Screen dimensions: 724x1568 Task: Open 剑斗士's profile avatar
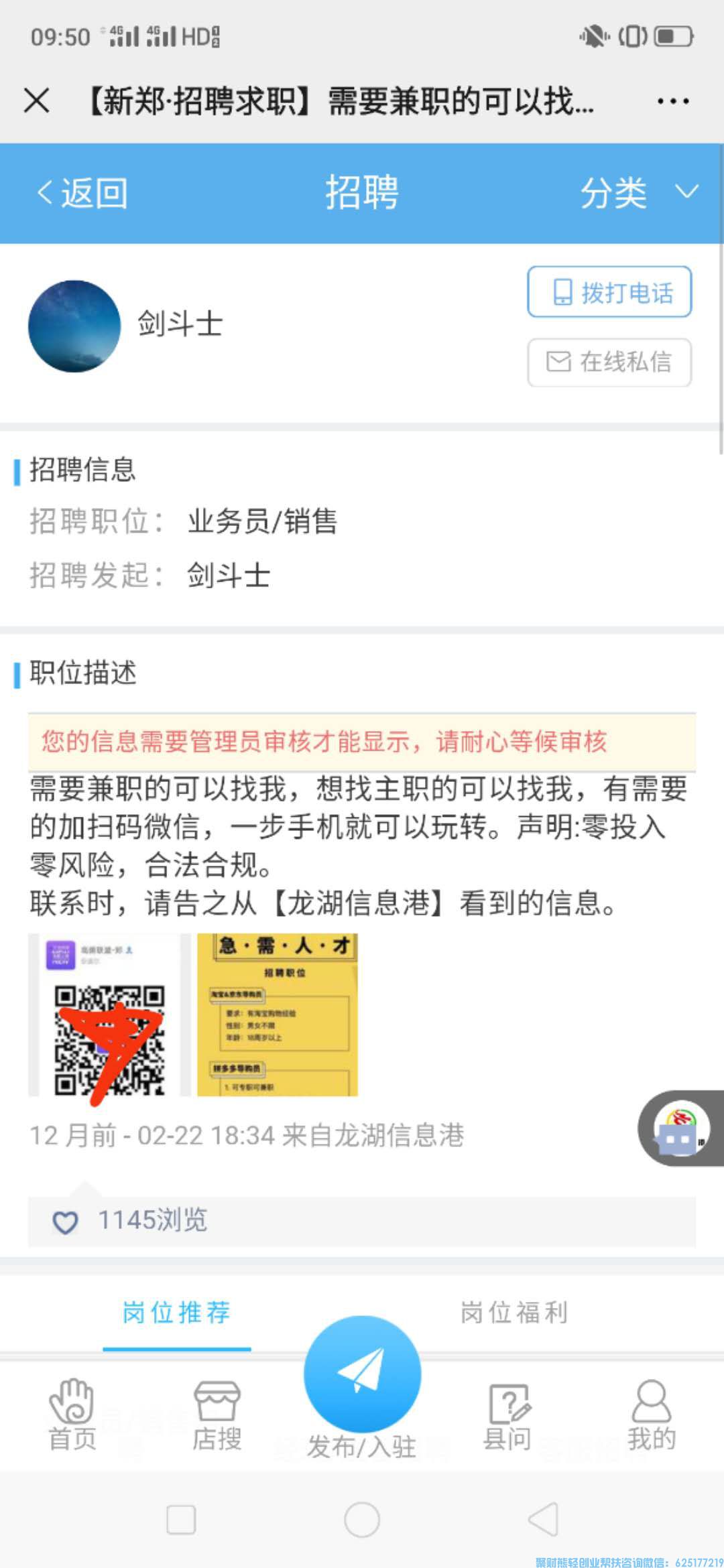[74, 326]
